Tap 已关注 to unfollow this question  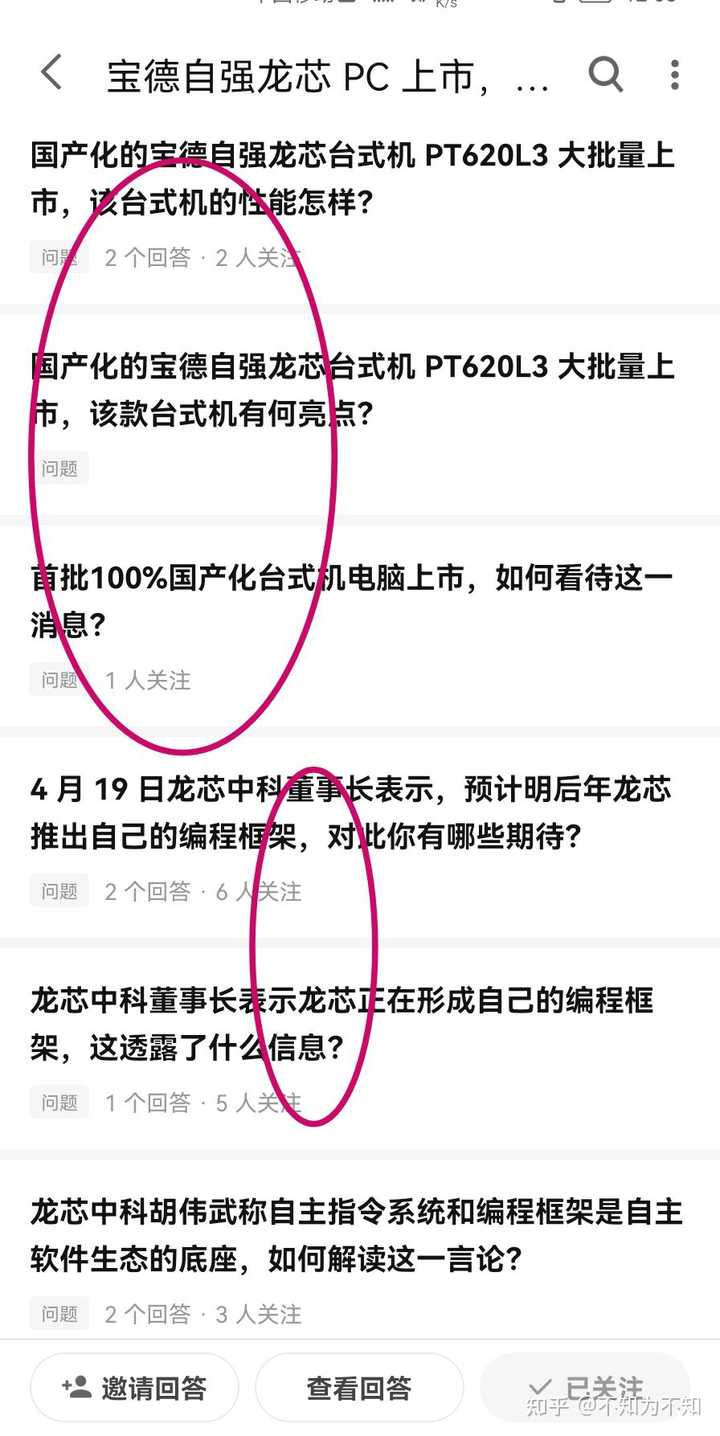(x=585, y=1388)
